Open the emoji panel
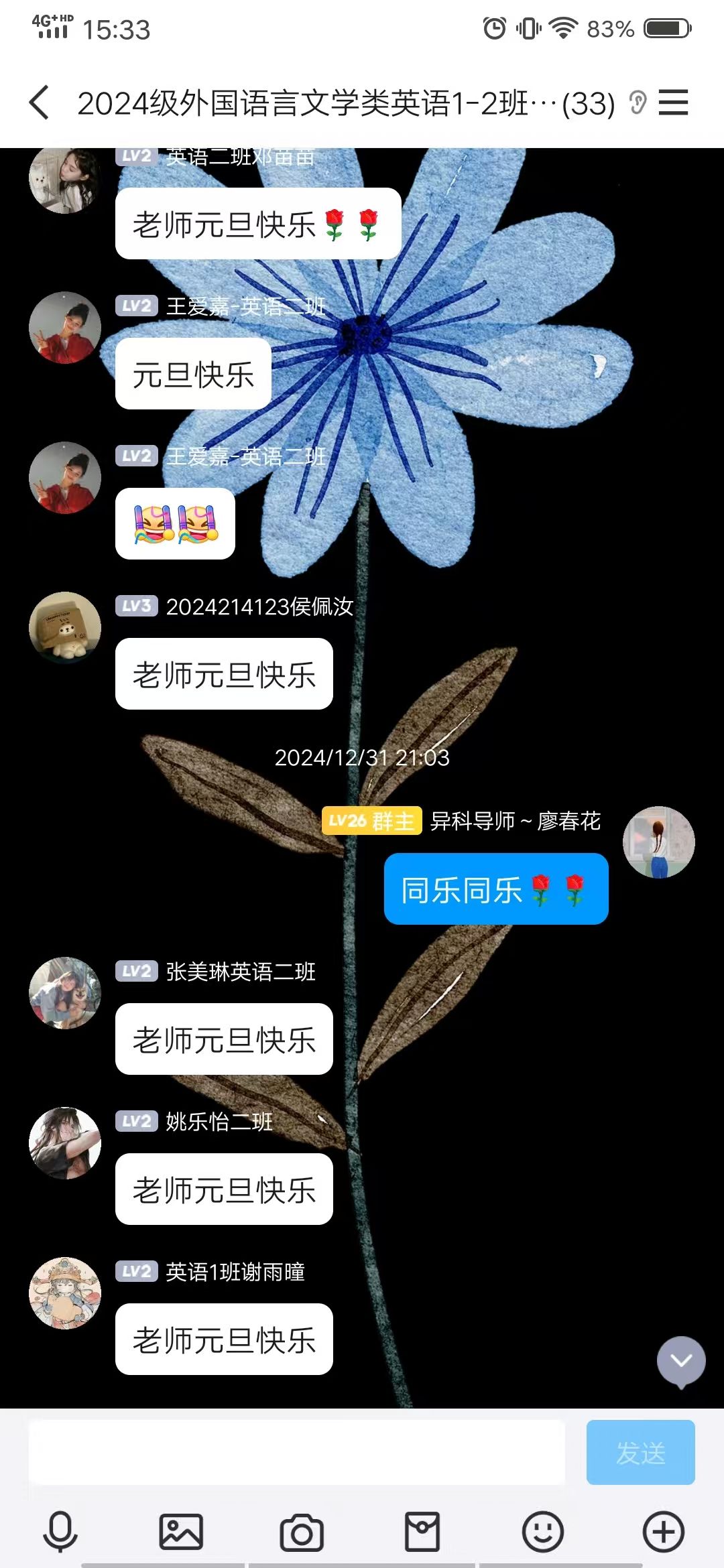Image resolution: width=724 pixels, height=1568 pixels. click(x=543, y=1532)
